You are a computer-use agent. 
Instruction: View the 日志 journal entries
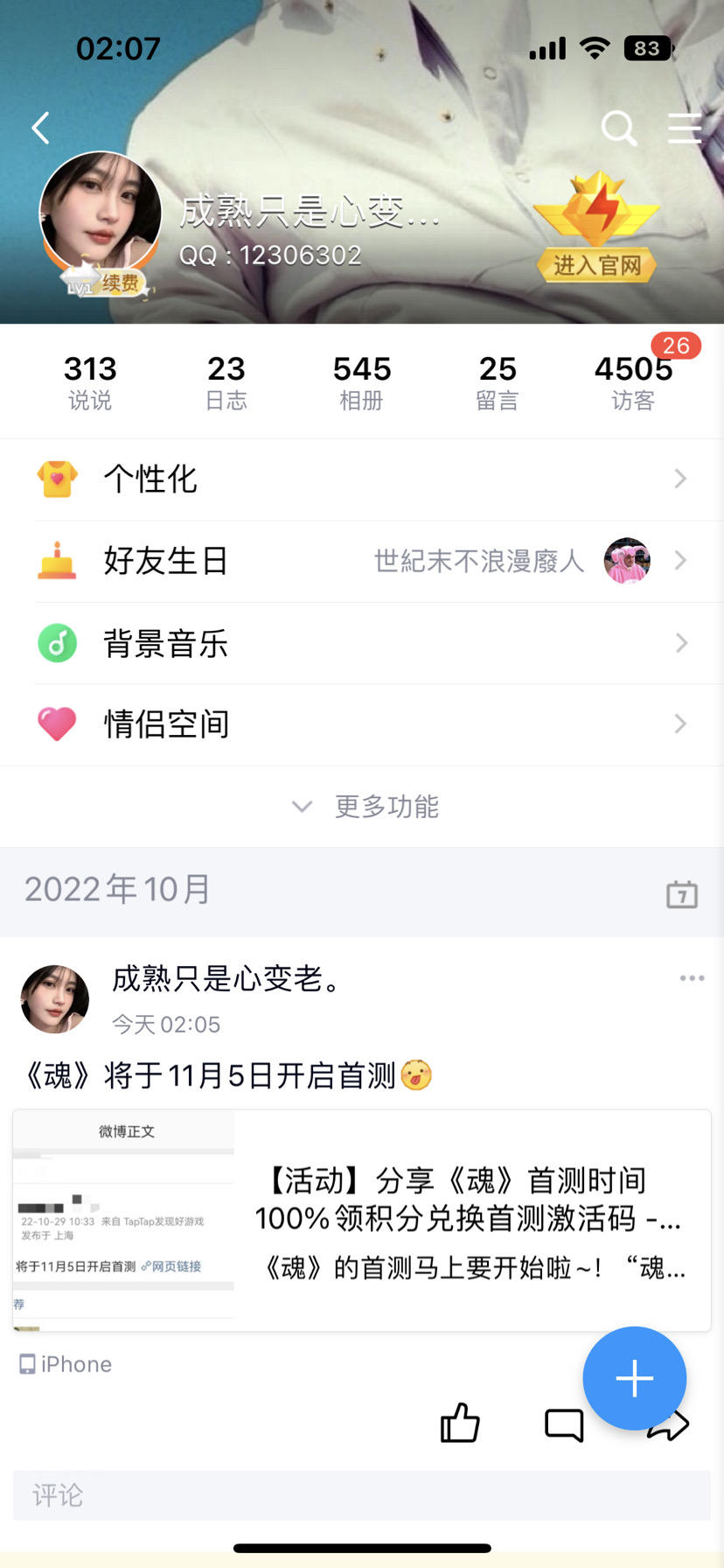[226, 382]
